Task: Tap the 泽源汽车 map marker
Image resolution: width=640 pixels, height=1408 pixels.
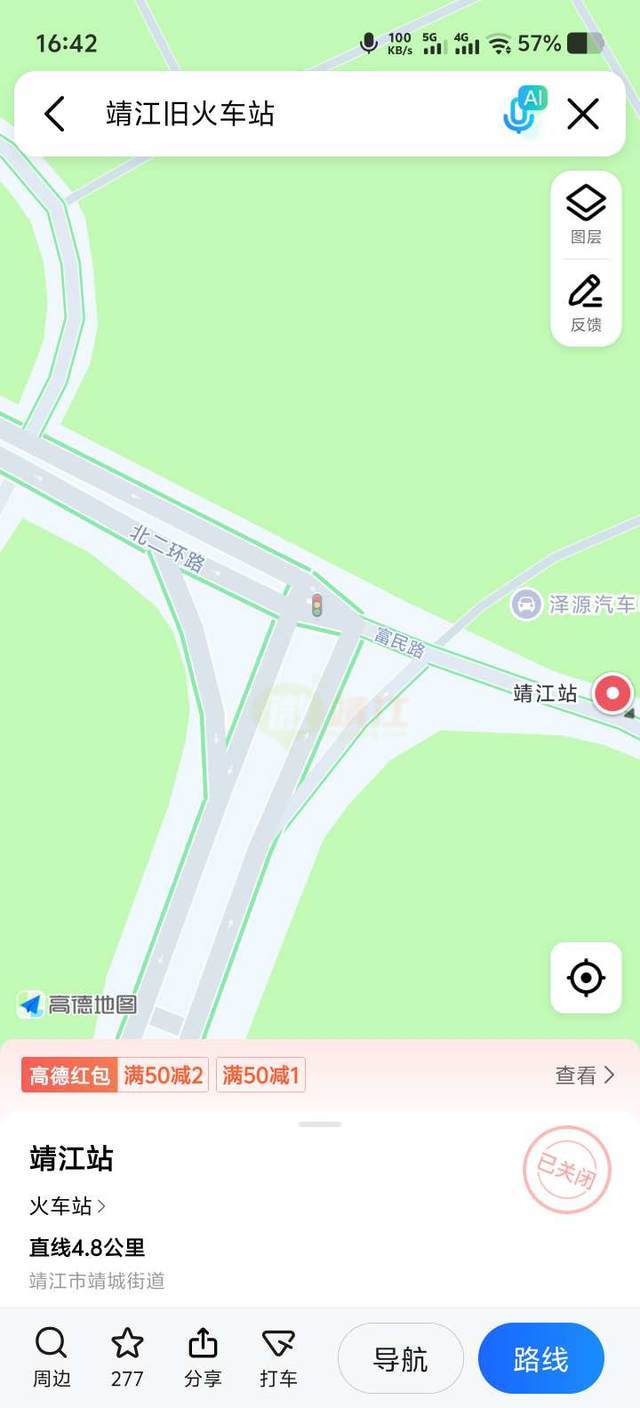Action: [x=526, y=604]
